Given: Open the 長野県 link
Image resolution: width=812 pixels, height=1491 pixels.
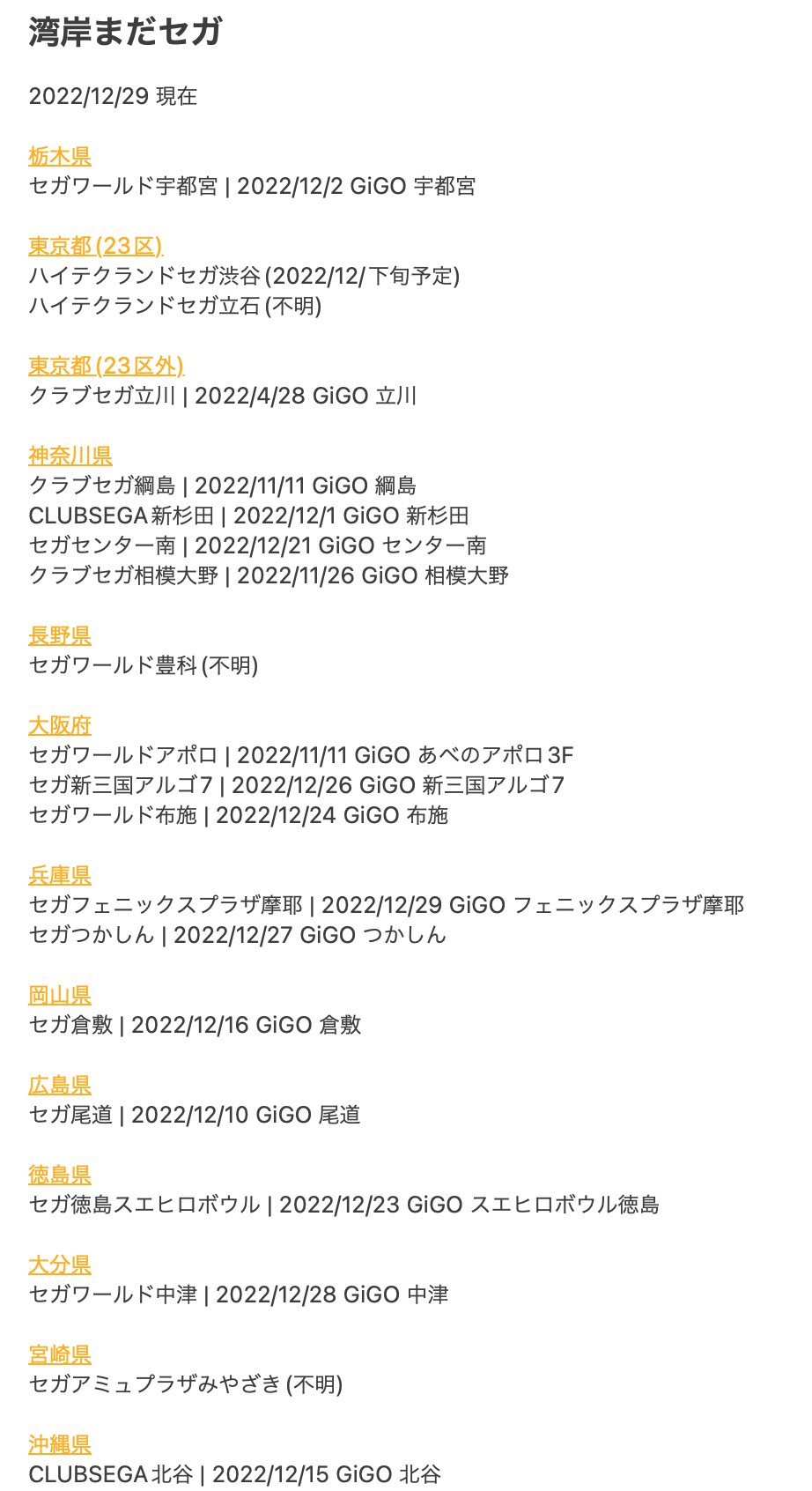Looking at the screenshot, I should (x=60, y=635).
